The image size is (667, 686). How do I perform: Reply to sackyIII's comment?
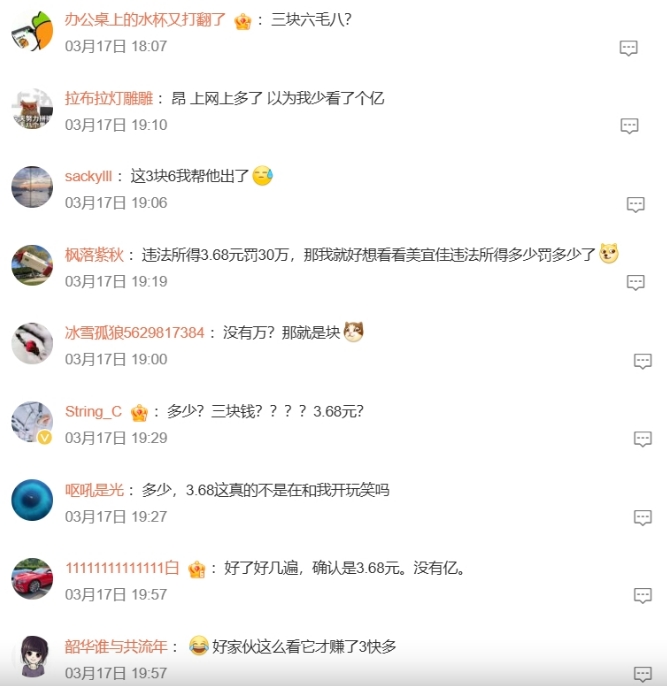tap(635, 204)
